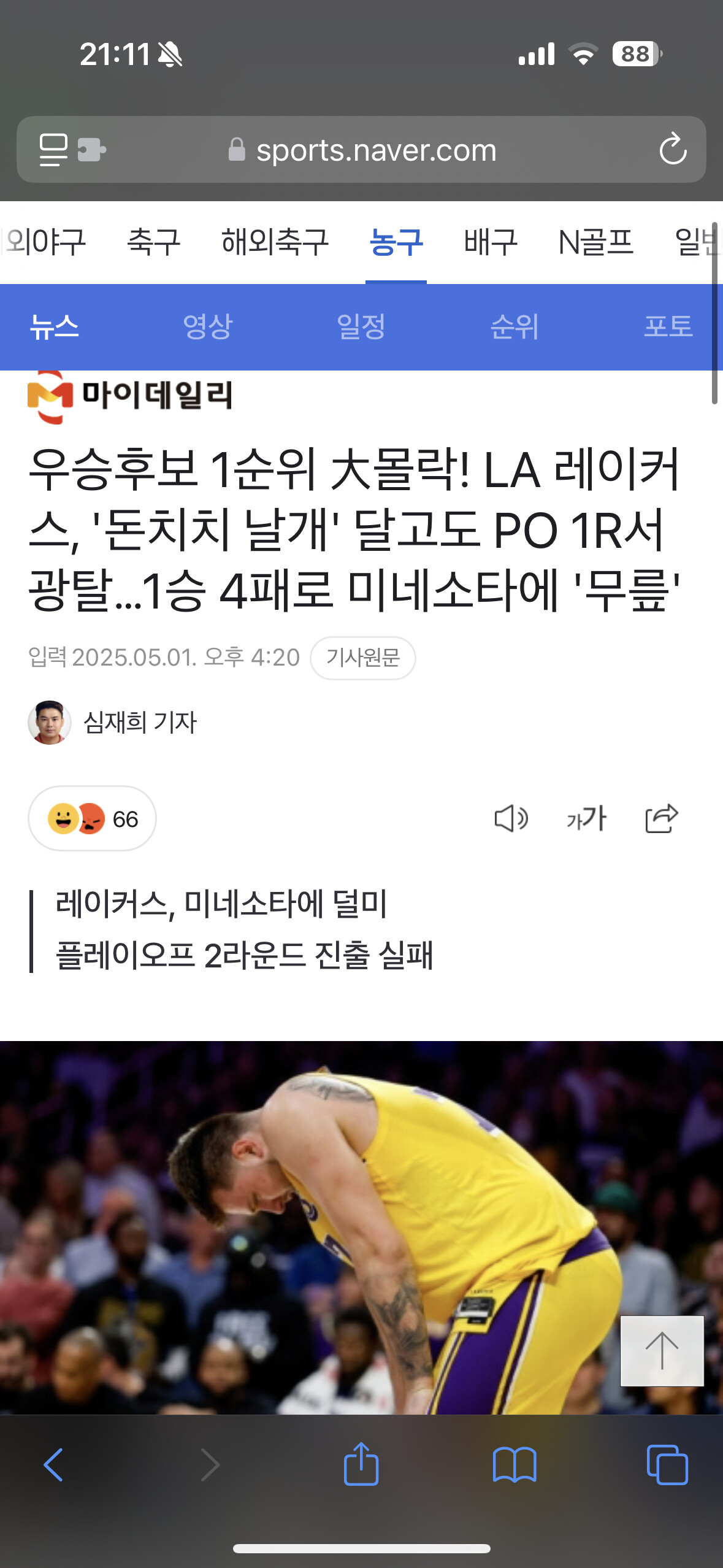Viewport: 723px width, 1568px height.
Task: Switch to the 축구 category
Action: tap(153, 242)
